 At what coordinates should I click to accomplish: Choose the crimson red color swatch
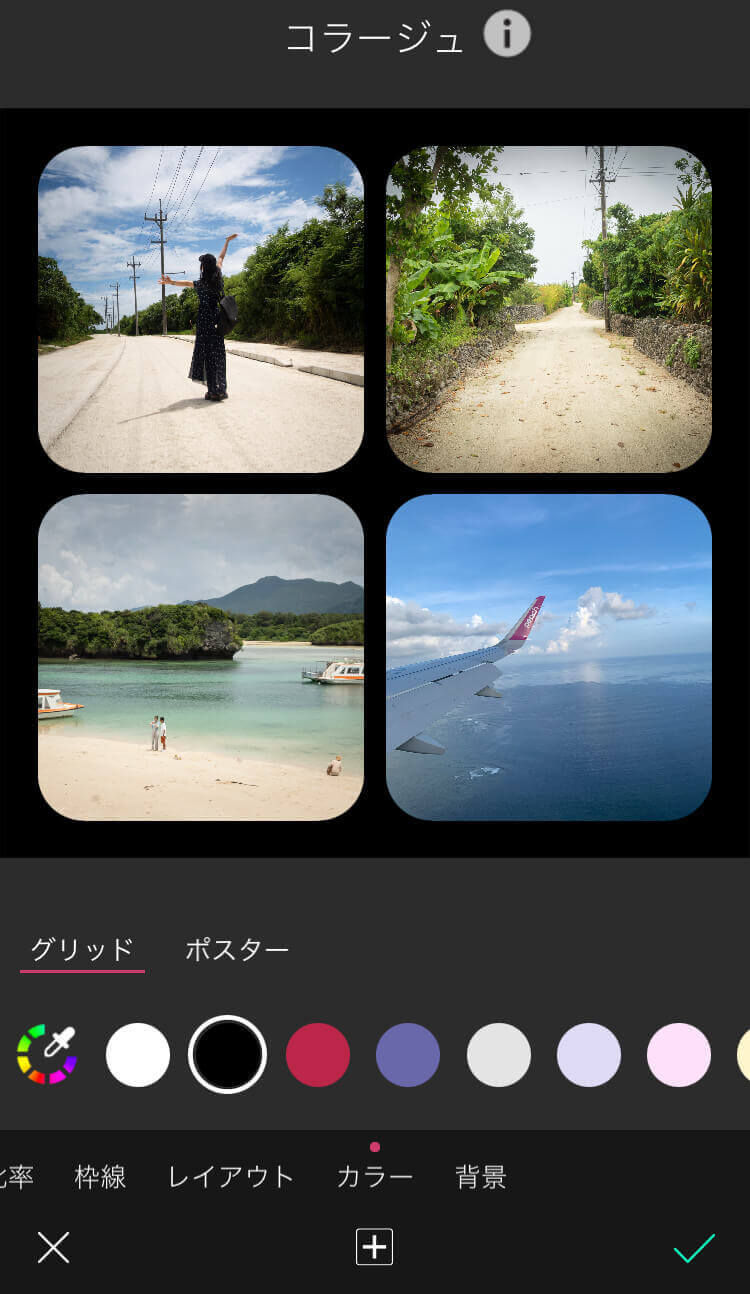pos(318,1054)
